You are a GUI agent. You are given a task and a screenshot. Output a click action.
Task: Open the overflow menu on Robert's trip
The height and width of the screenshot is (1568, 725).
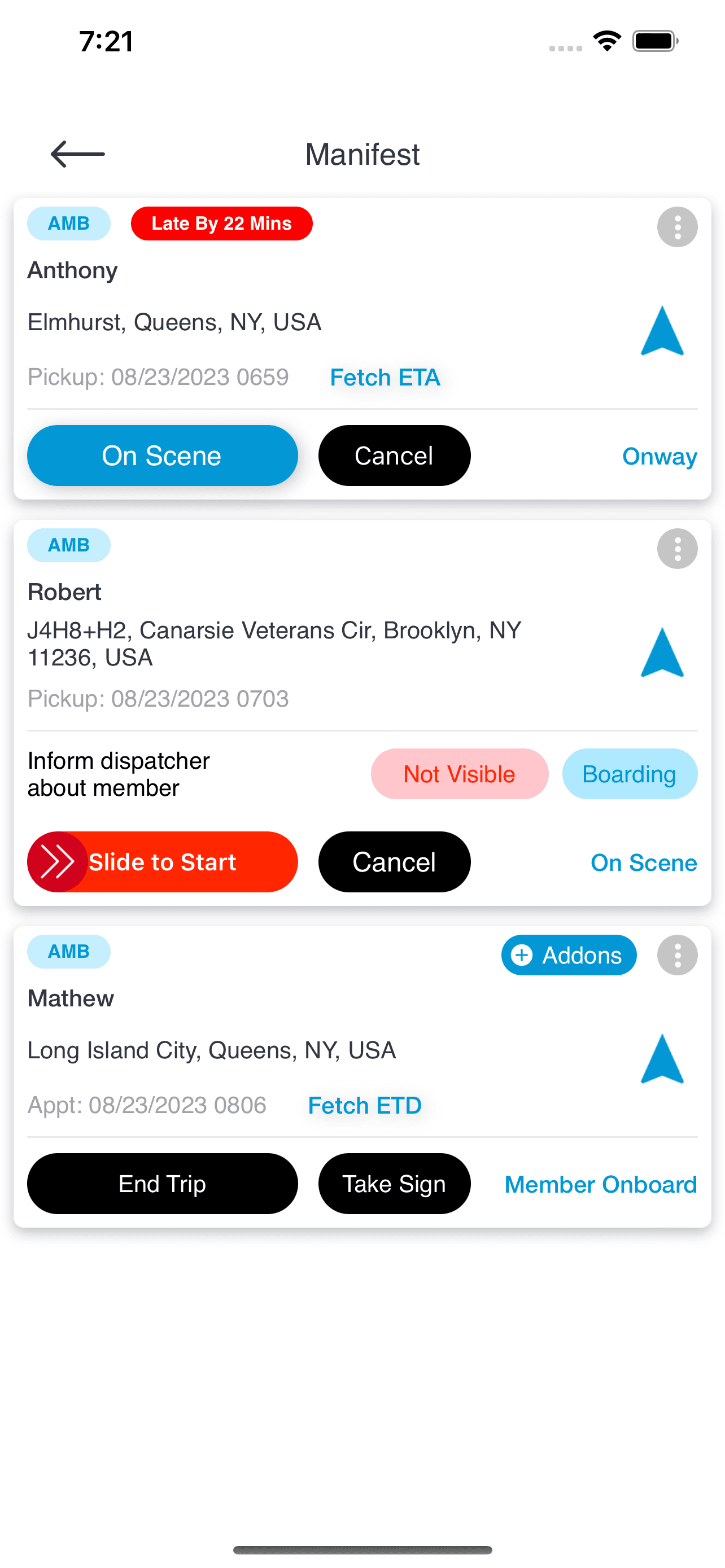coord(677,549)
